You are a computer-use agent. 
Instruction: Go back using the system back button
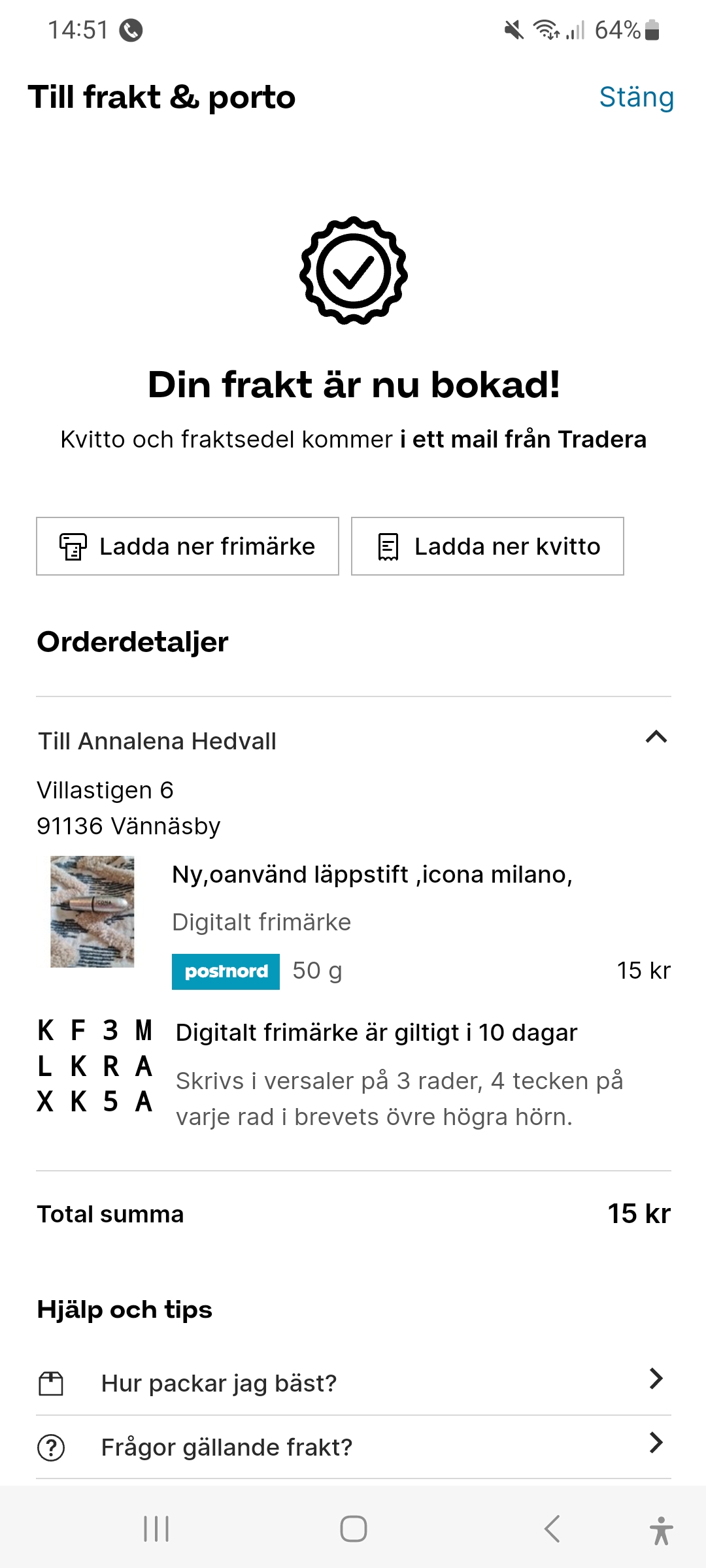pyautogui.click(x=552, y=1529)
